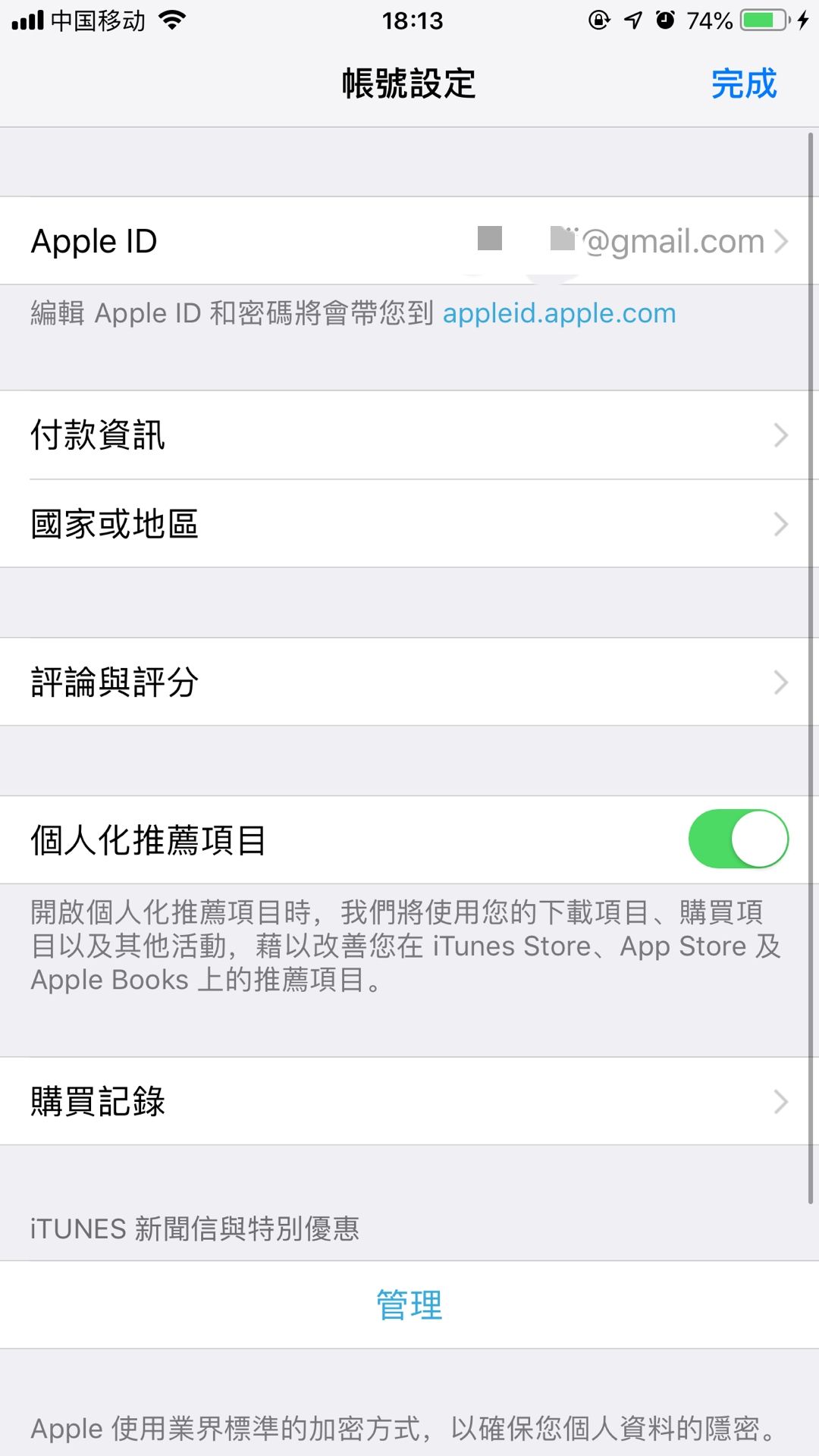Screen dimensions: 819x1456
Task: Tap the green recommendation slider knob
Action: (760, 838)
